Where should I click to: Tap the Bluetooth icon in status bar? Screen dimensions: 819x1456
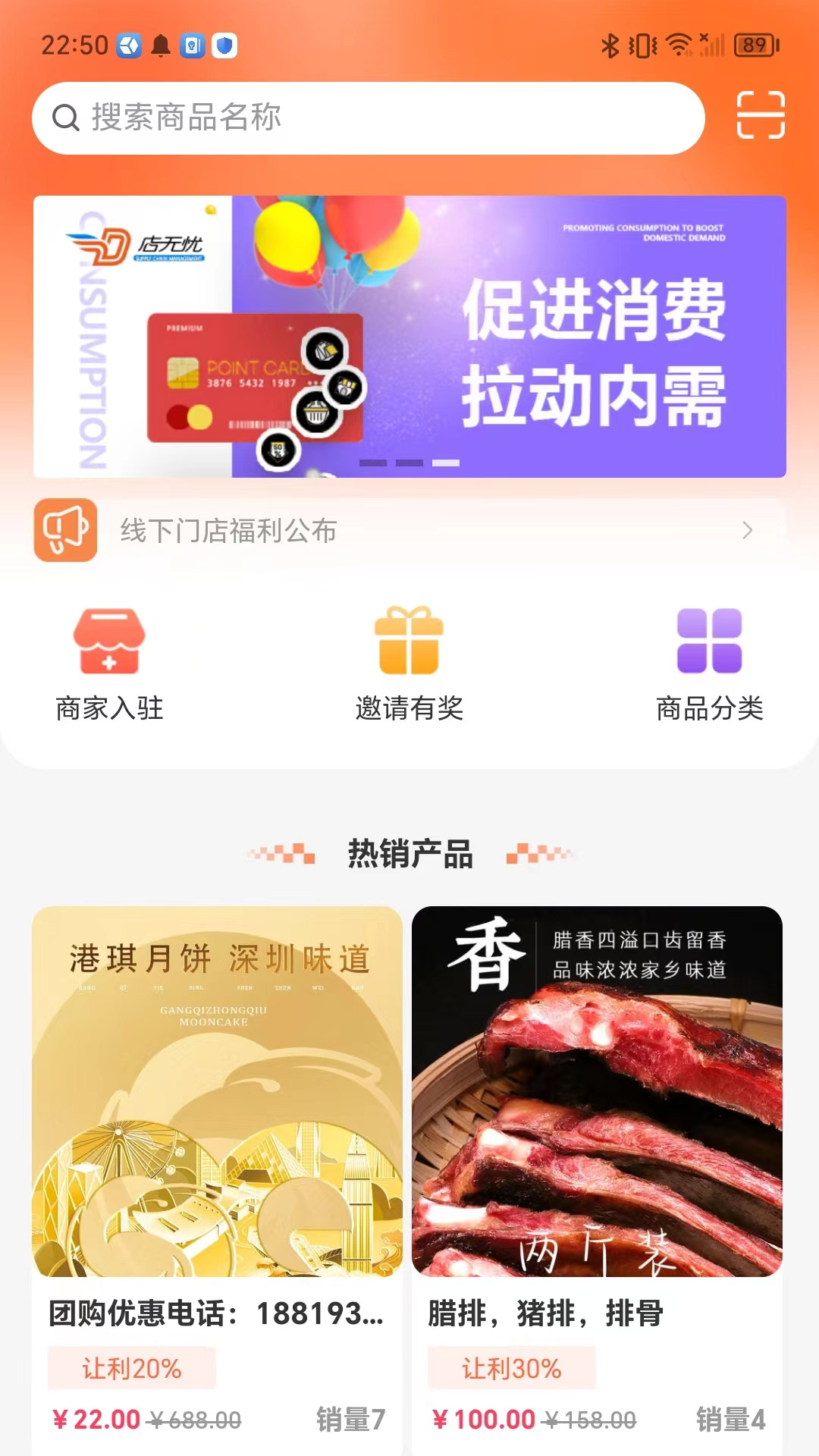pyautogui.click(x=609, y=45)
